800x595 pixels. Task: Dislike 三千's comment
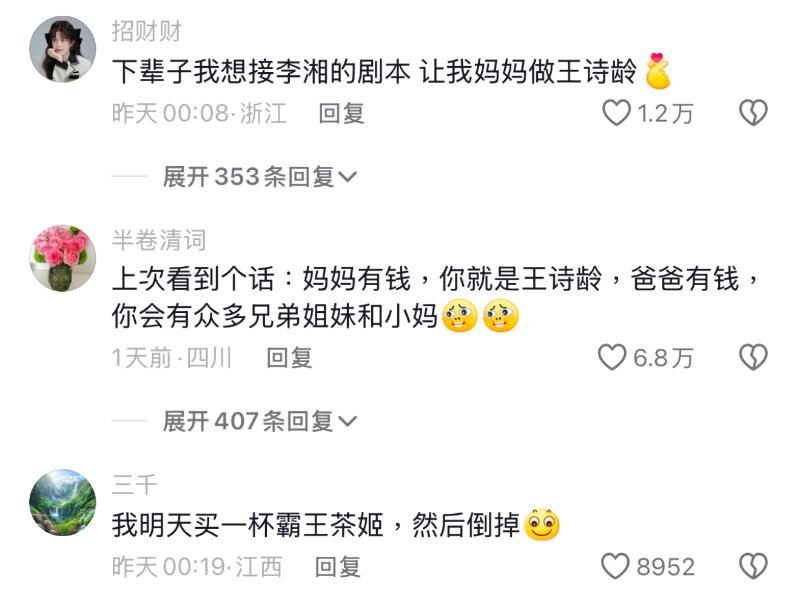pos(752,567)
